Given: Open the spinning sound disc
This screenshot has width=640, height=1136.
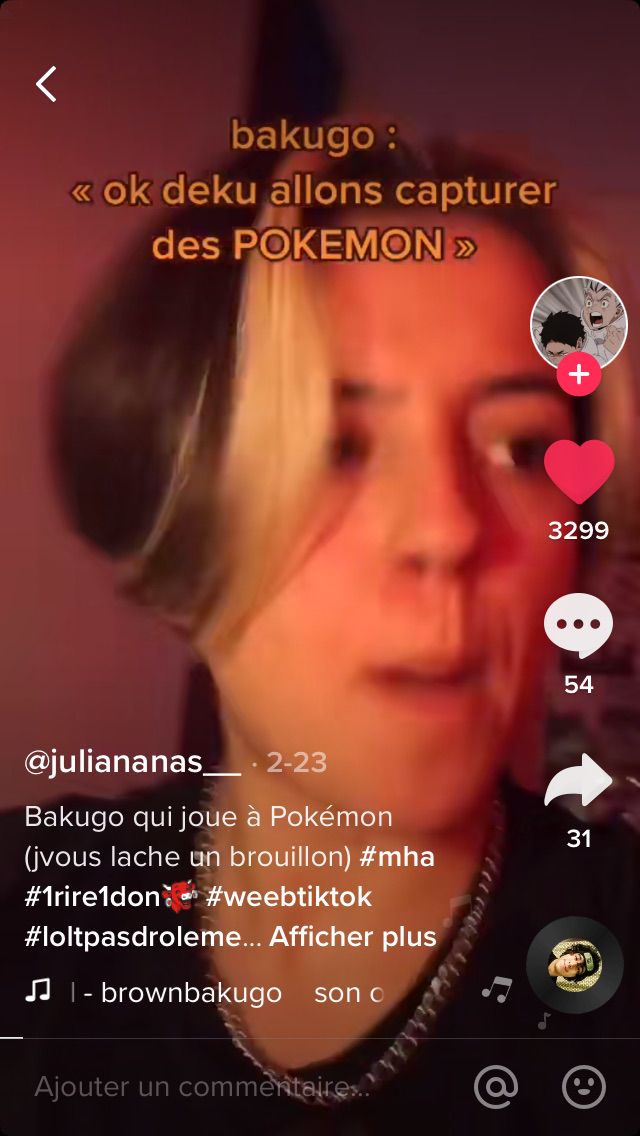Looking at the screenshot, I should click(x=574, y=964).
